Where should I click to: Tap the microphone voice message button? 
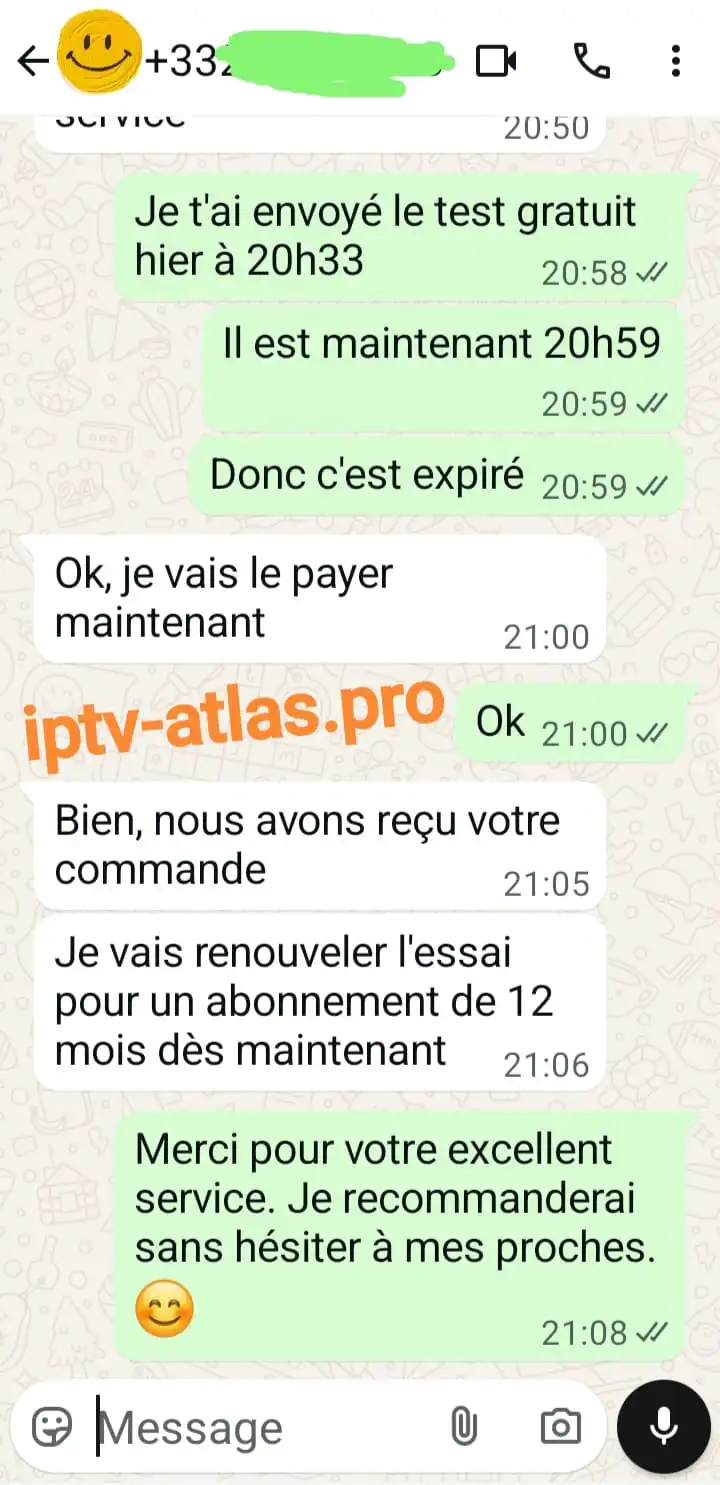click(x=664, y=1427)
